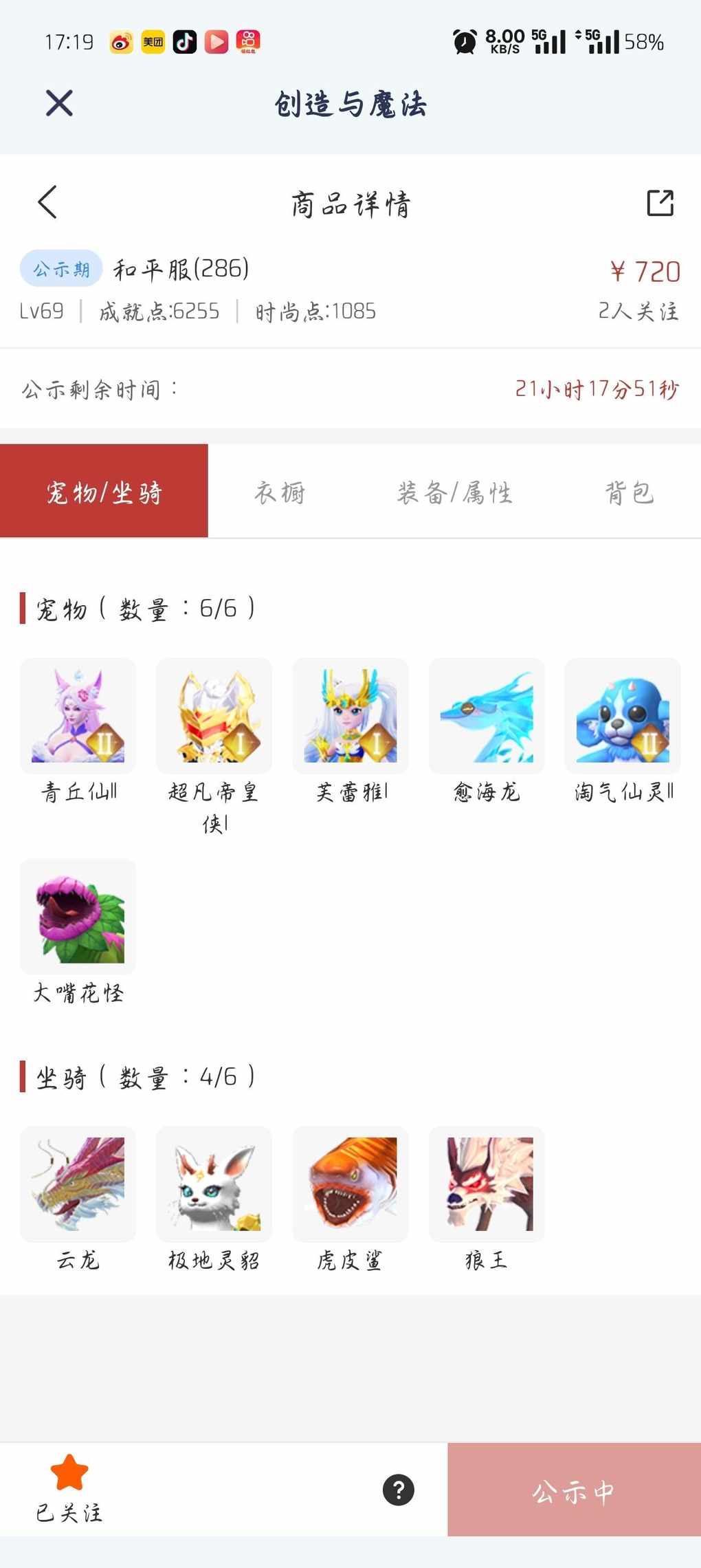View the 云龙 mount
Screen dimensions: 701x1568
[x=78, y=1184]
